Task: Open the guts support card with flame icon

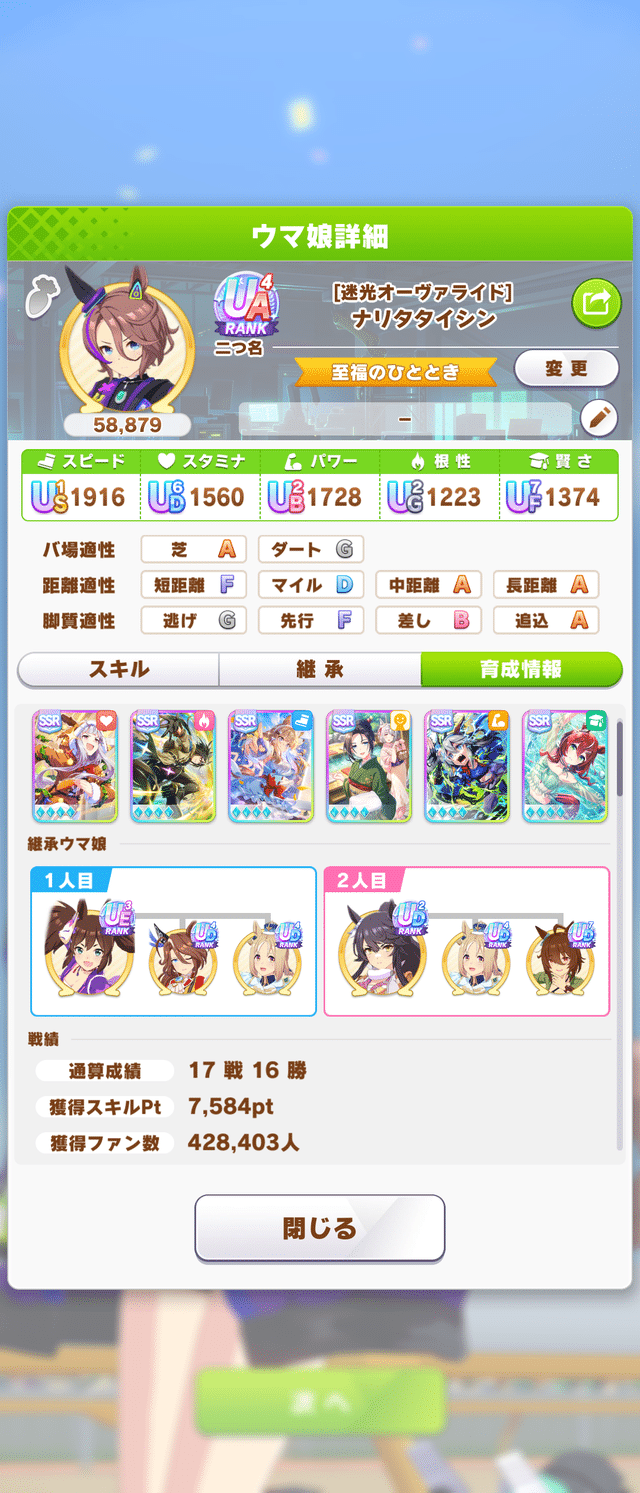Action: [173, 765]
